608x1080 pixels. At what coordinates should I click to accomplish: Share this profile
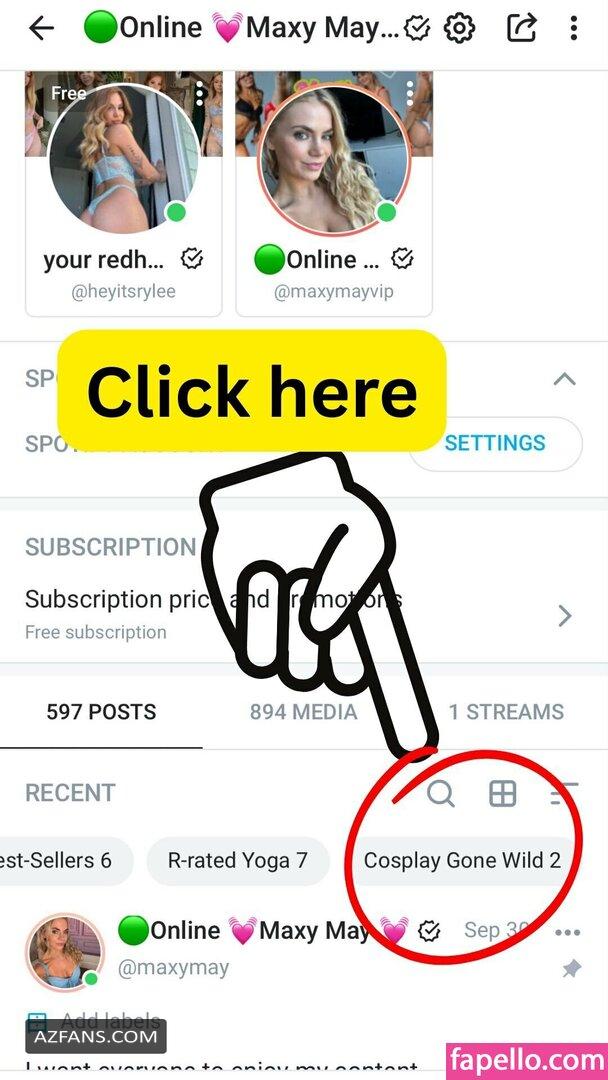pyautogui.click(x=521, y=28)
